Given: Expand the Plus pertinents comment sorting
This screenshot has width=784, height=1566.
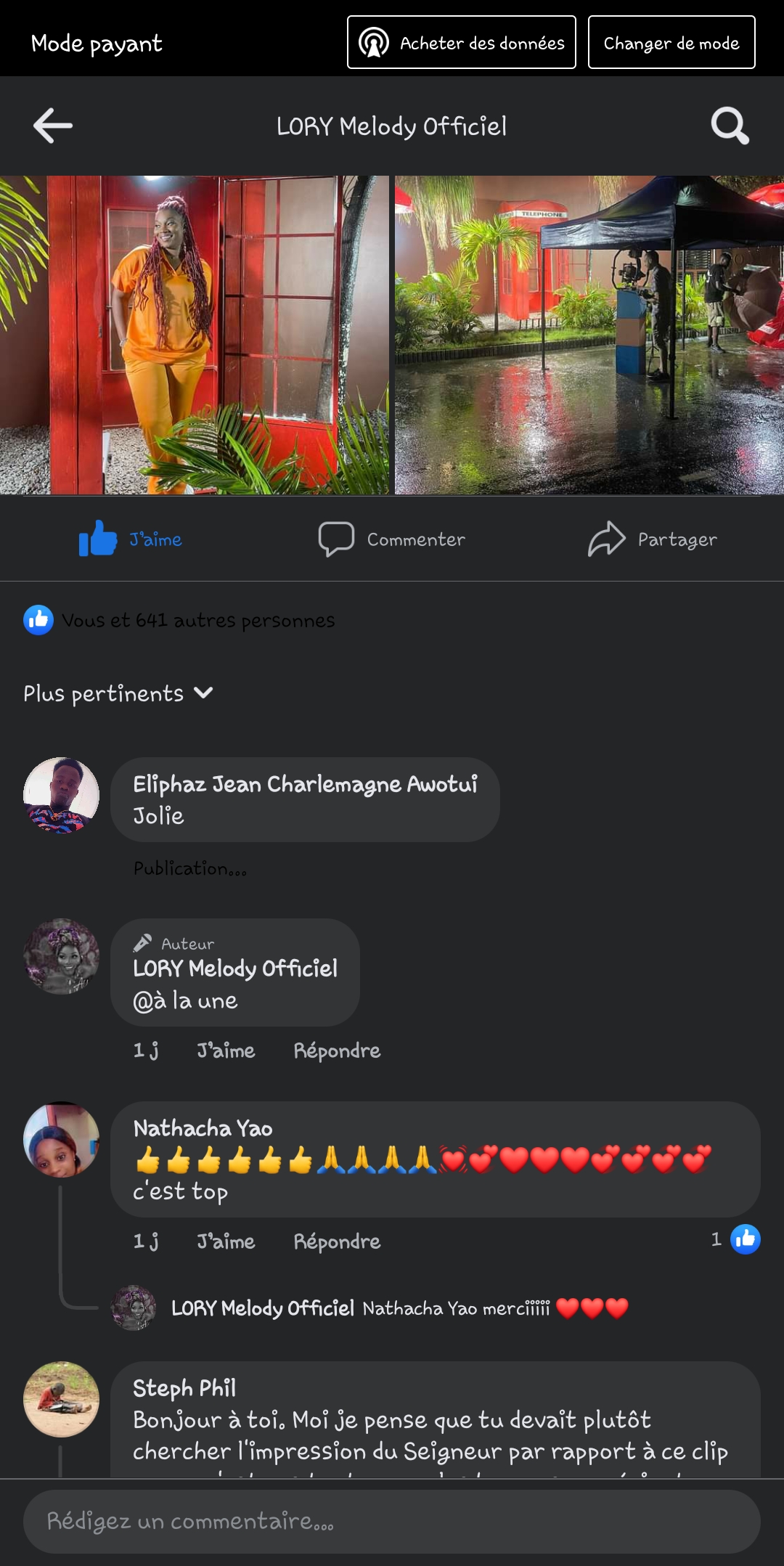Looking at the screenshot, I should (118, 693).
